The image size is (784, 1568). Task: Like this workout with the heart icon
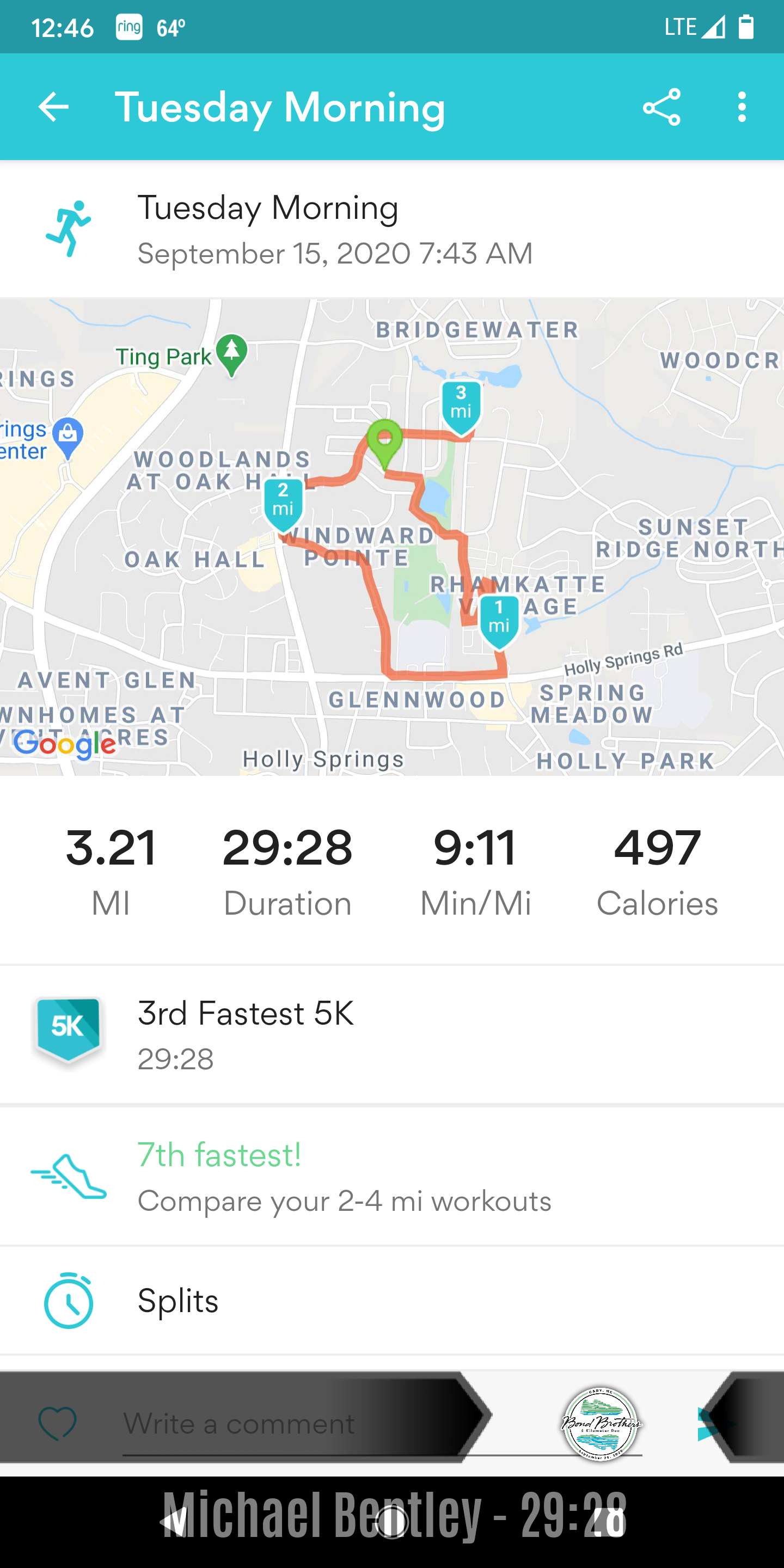tap(57, 1423)
